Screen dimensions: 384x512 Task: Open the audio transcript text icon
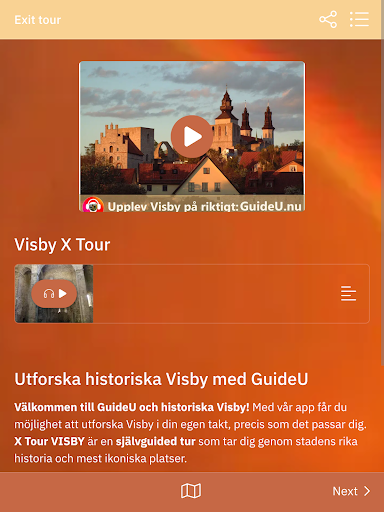point(348,293)
